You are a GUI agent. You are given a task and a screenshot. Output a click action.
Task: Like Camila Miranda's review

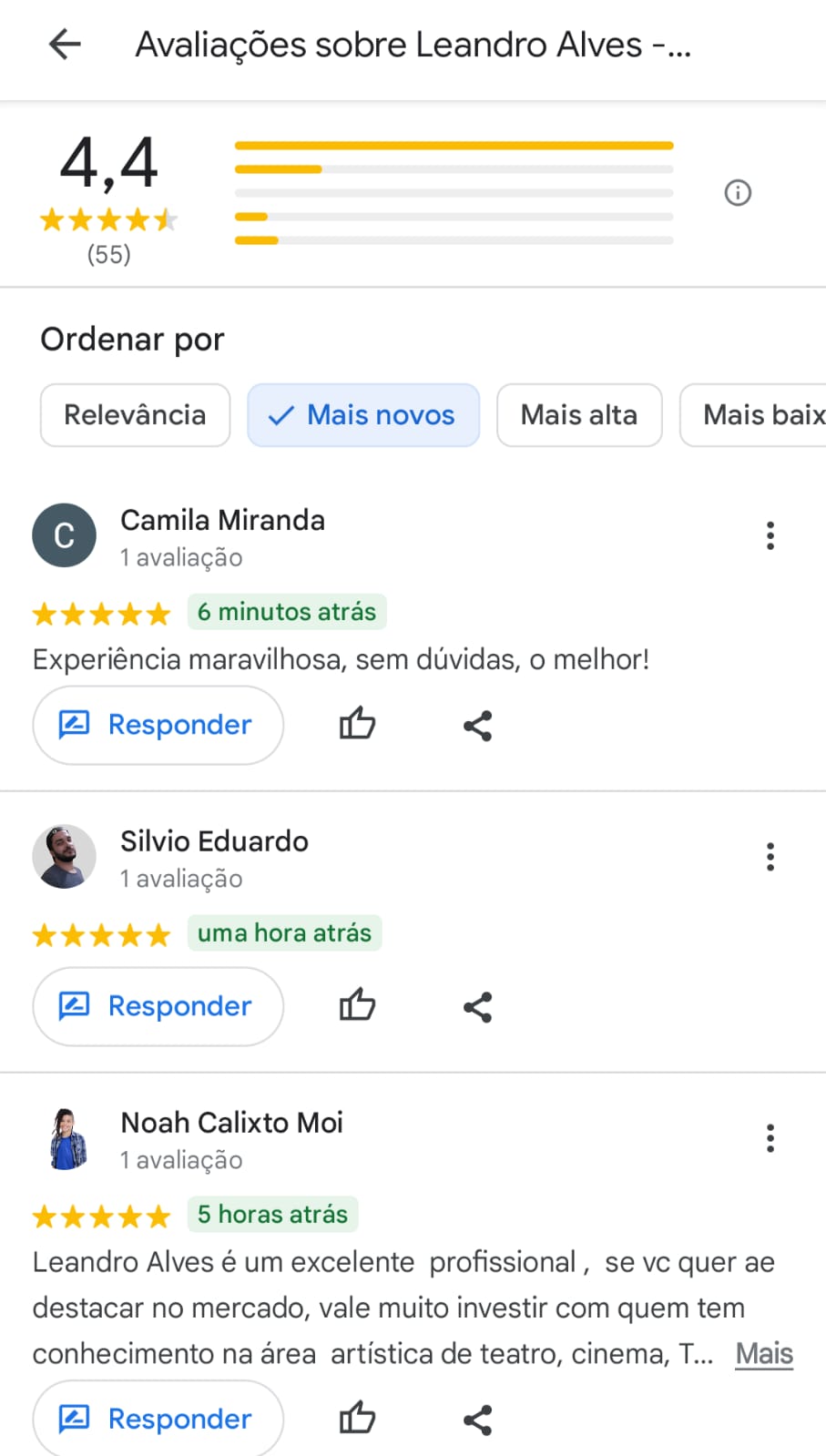pos(357,725)
